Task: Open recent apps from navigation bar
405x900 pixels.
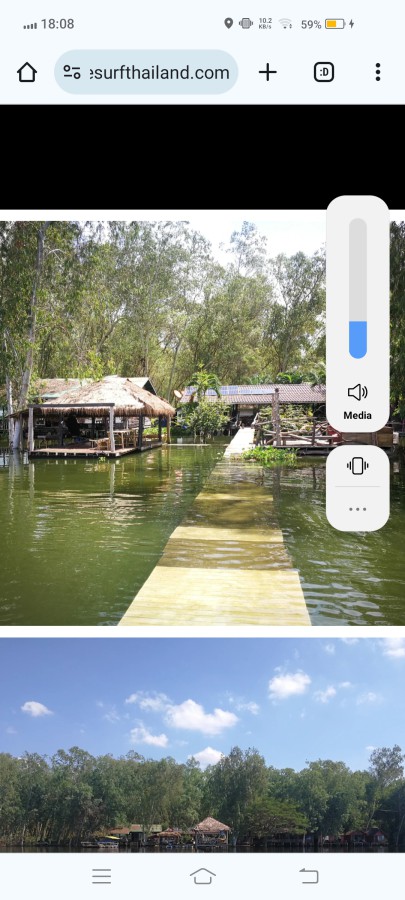Action: tap(102, 876)
